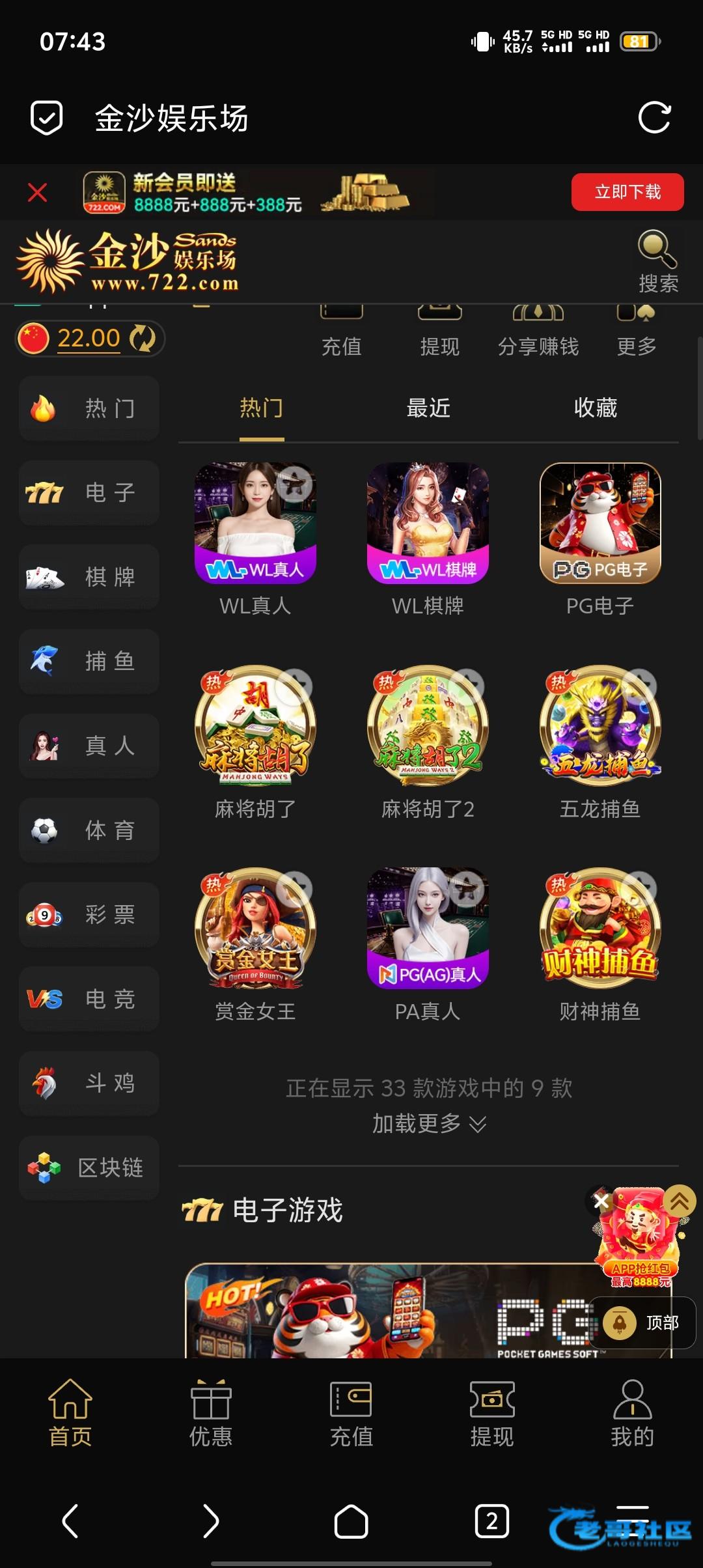703x1568 pixels.
Task: Open the WL真人 game tile
Action: 255,524
